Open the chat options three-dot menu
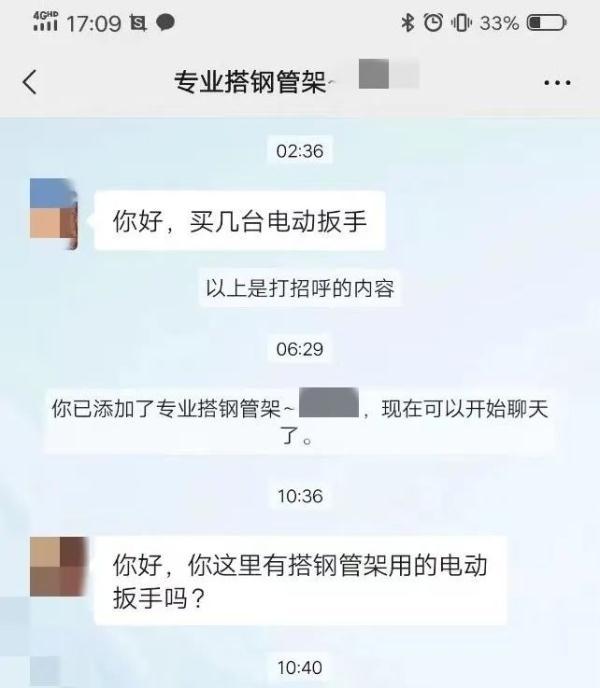 (557, 83)
